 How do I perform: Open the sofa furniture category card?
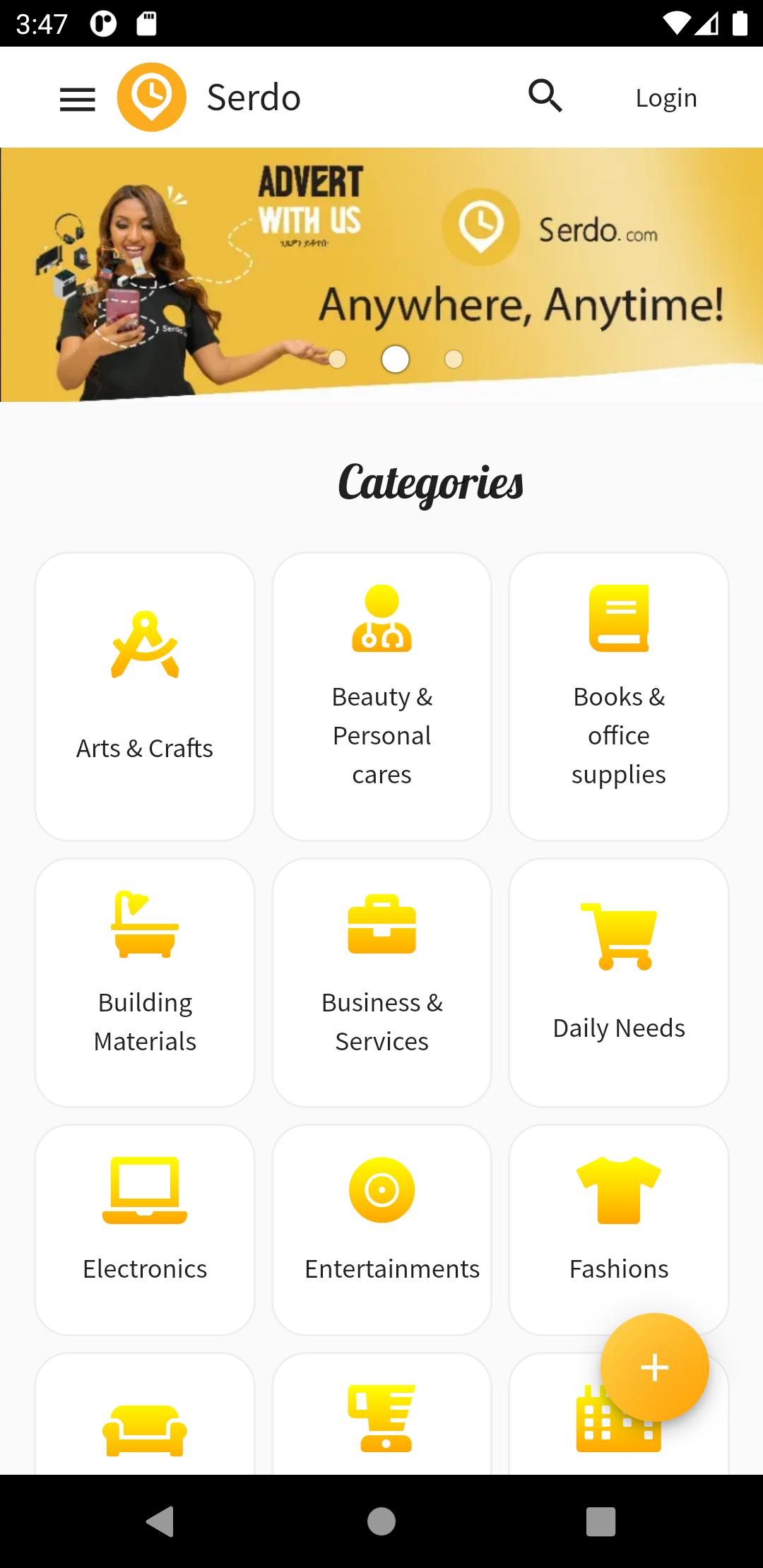click(x=145, y=1414)
